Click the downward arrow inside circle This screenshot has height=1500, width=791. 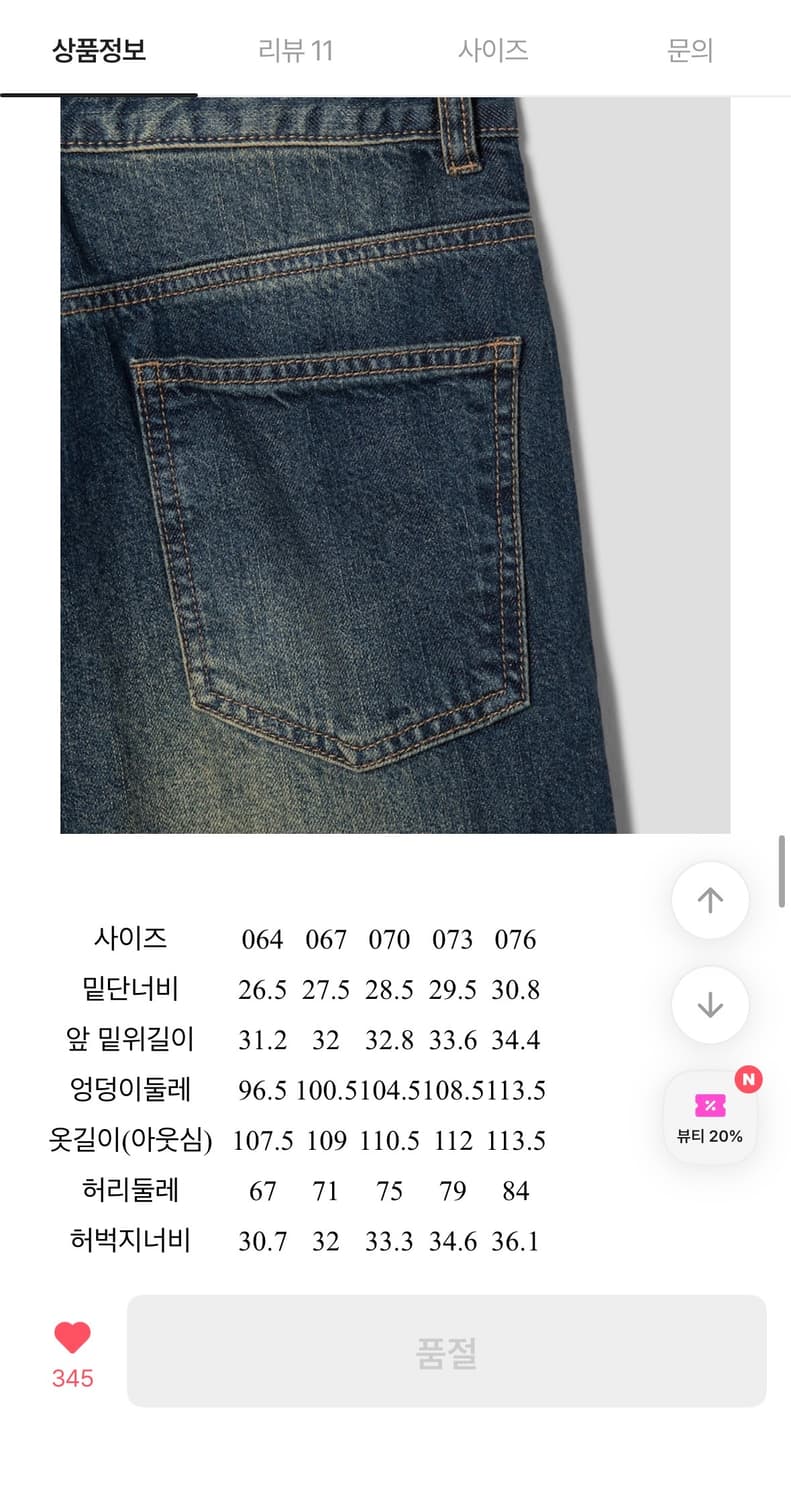click(710, 1006)
